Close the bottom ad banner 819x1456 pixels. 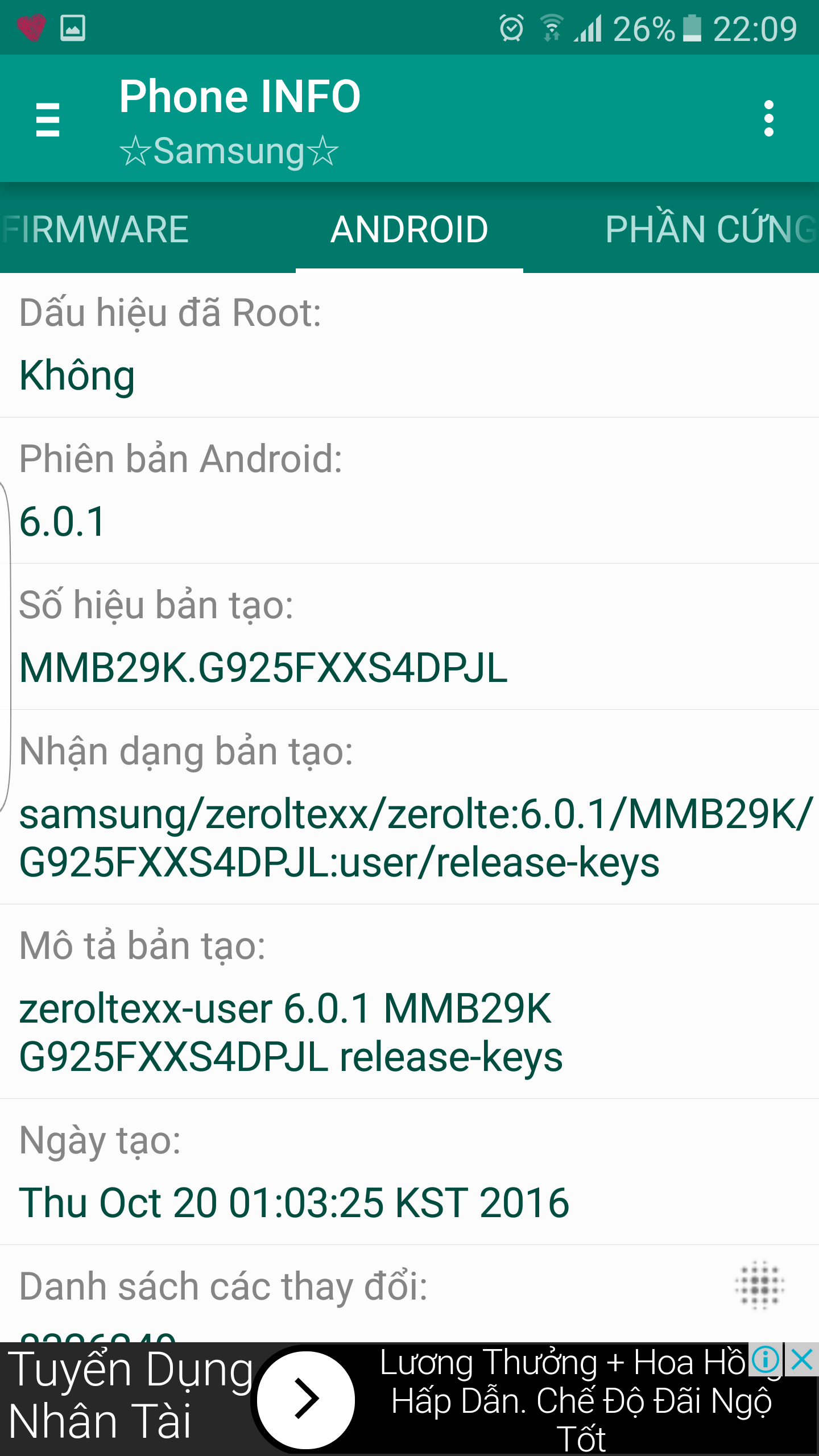point(802,1360)
